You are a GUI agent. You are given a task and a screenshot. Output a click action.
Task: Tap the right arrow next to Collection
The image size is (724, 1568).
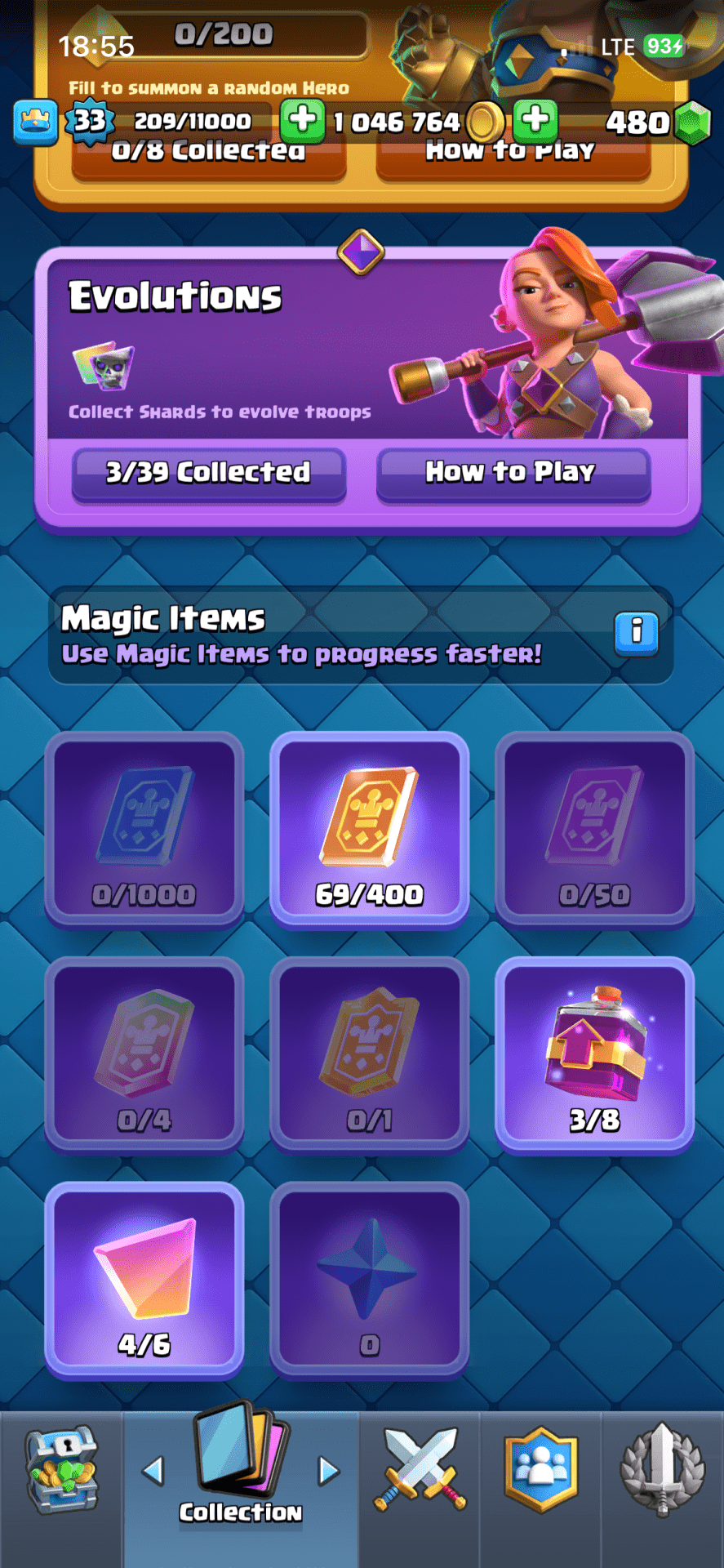click(328, 1471)
